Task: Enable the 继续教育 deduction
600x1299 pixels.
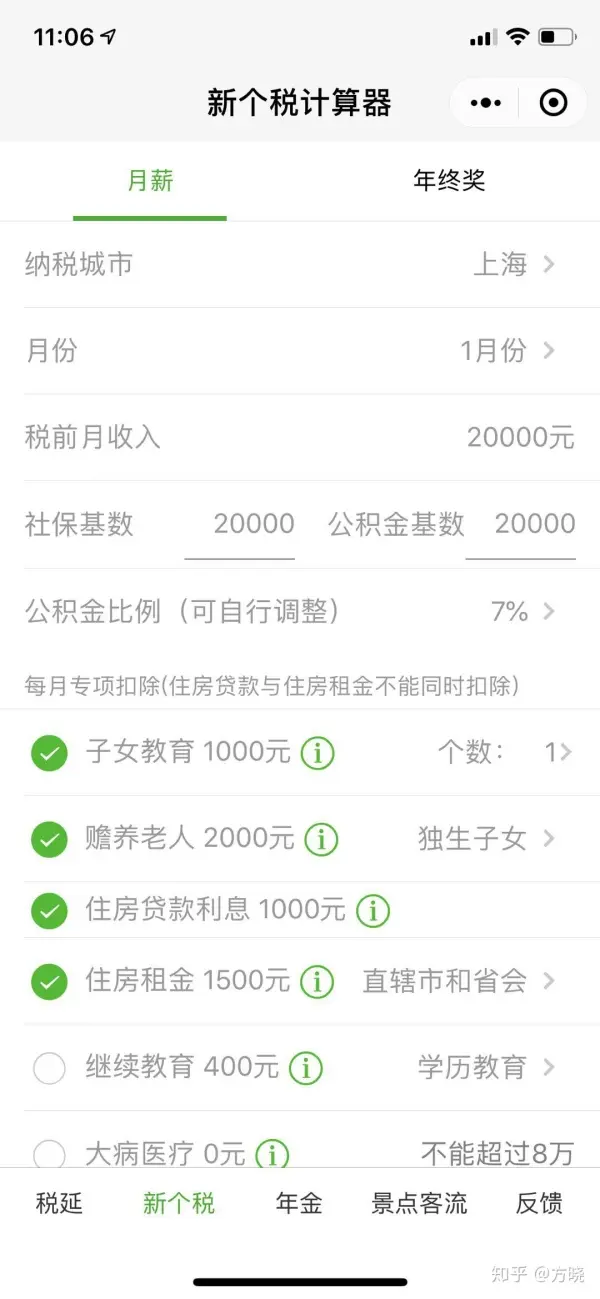Action: click(49, 1068)
